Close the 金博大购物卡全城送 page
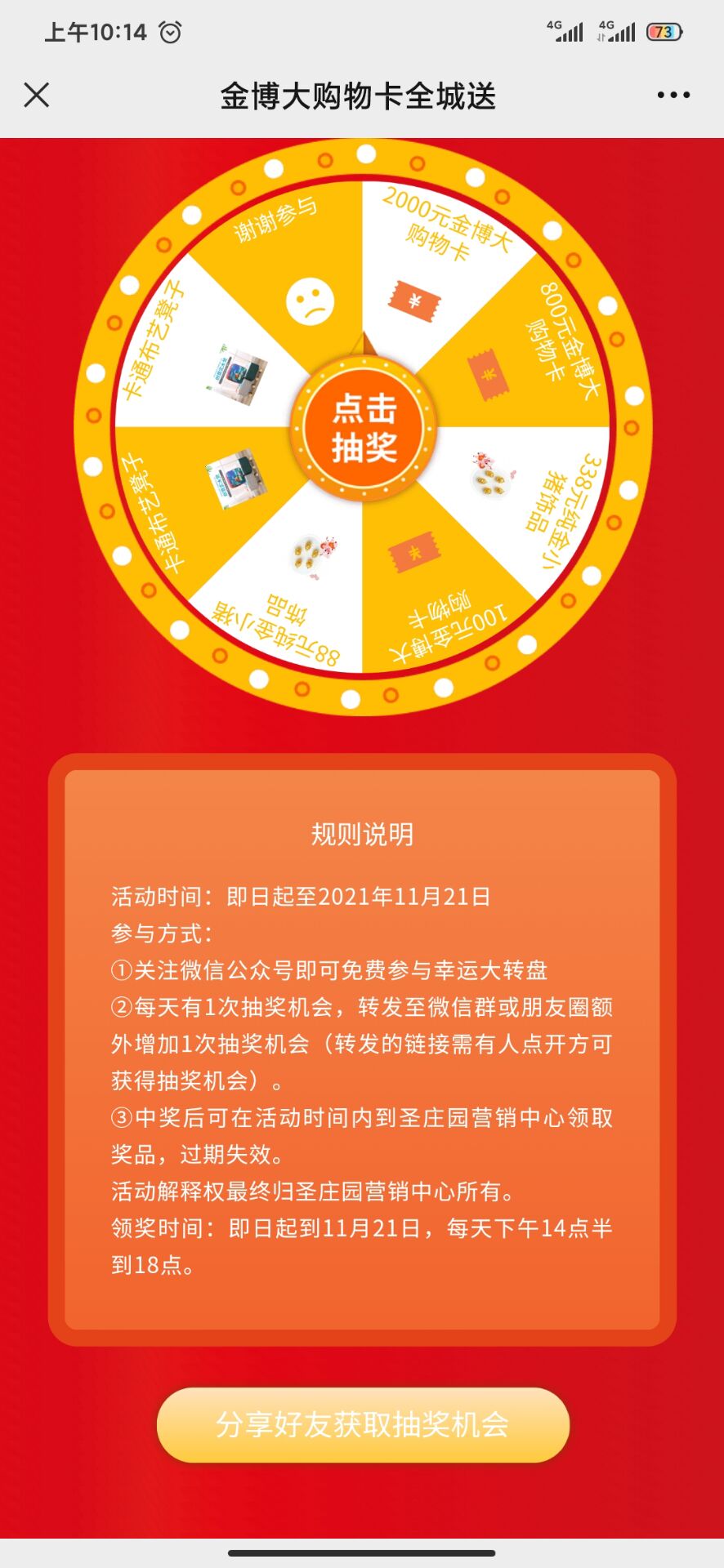Screen dimensions: 724x1568 tap(37, 96)
